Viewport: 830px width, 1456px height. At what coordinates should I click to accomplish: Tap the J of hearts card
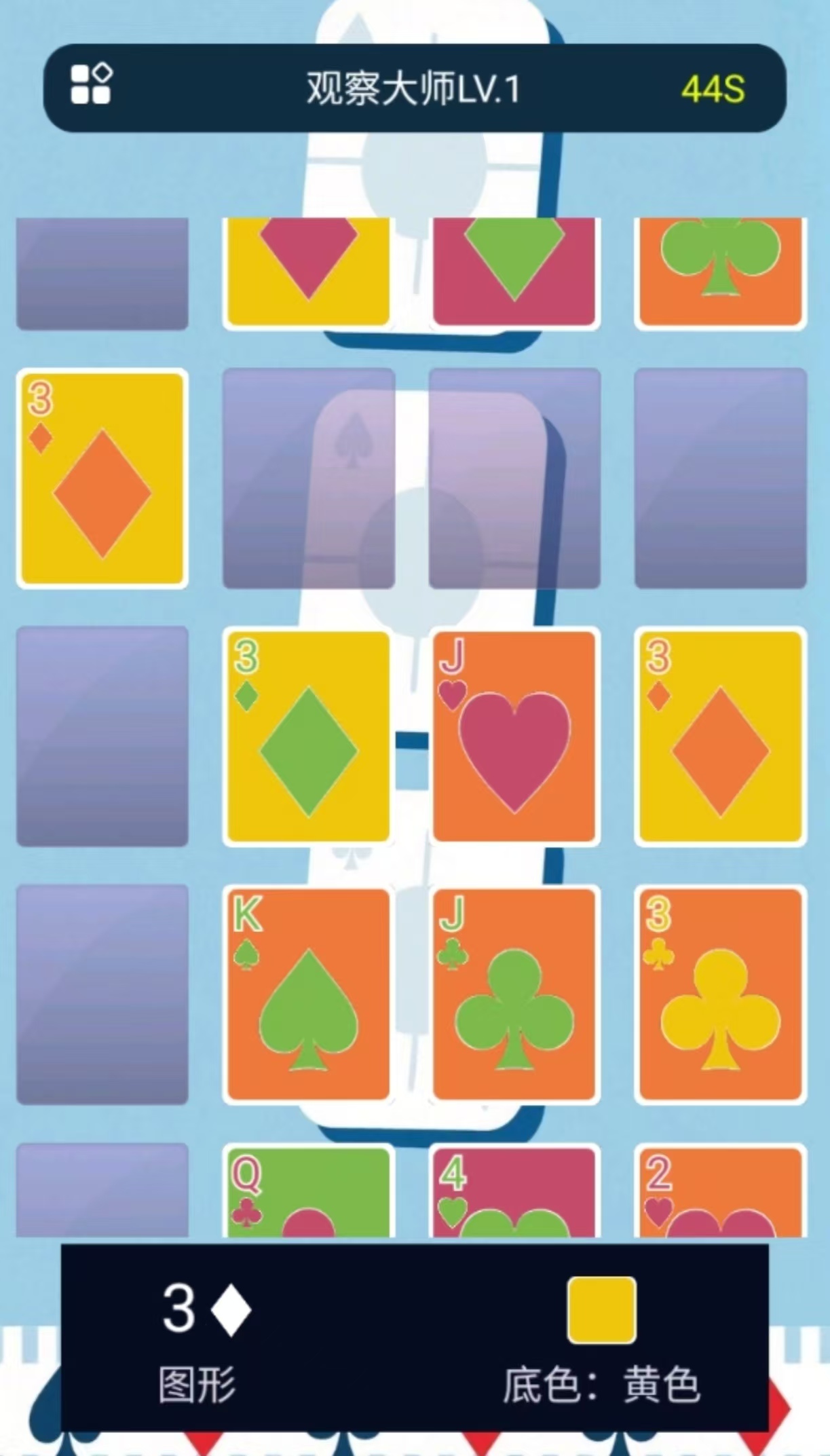coord(514,736)
